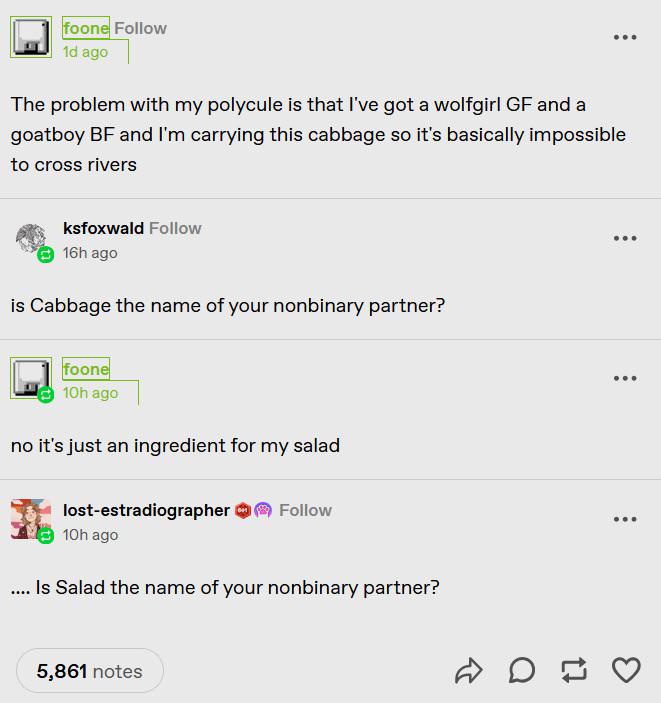Share this post

[469, 671]
